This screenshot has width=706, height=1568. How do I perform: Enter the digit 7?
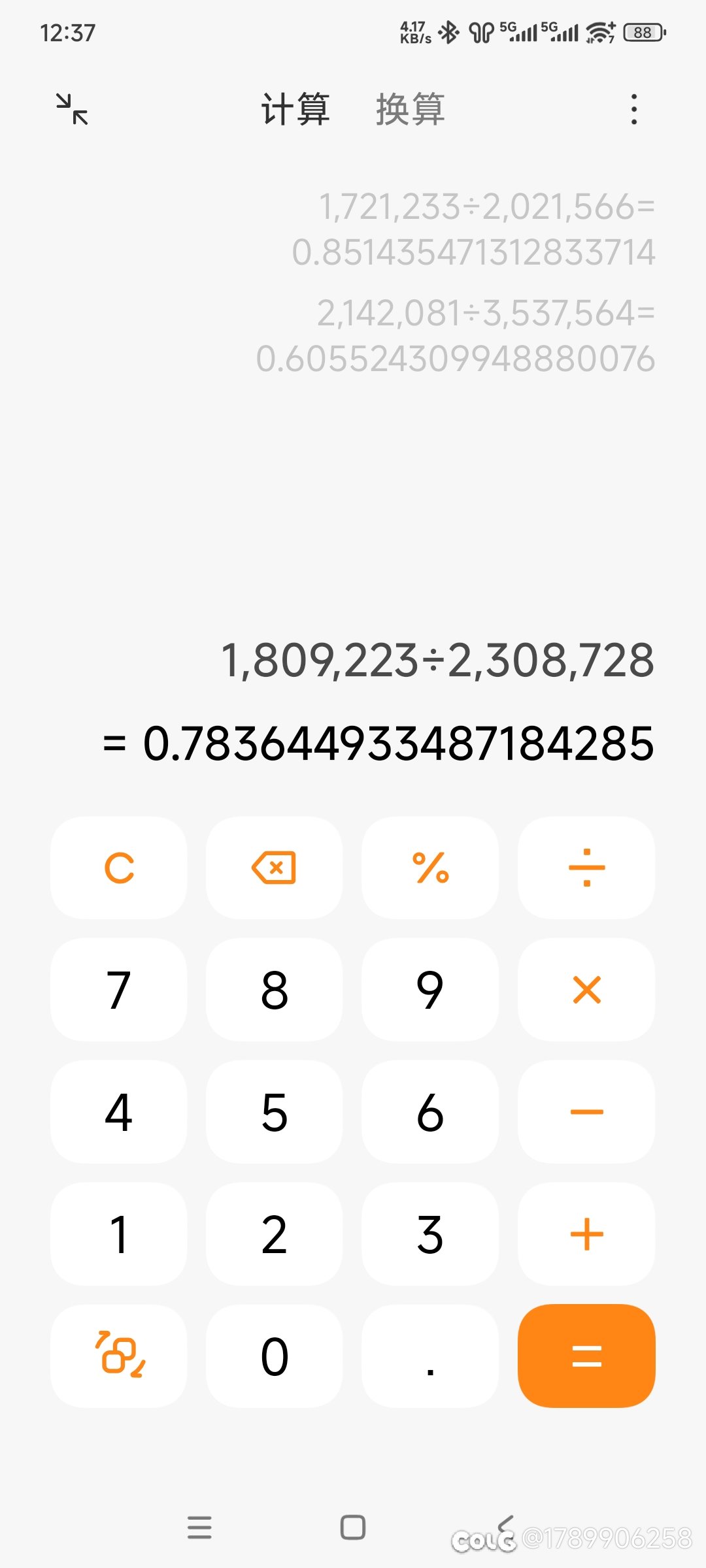pos(119,990)
